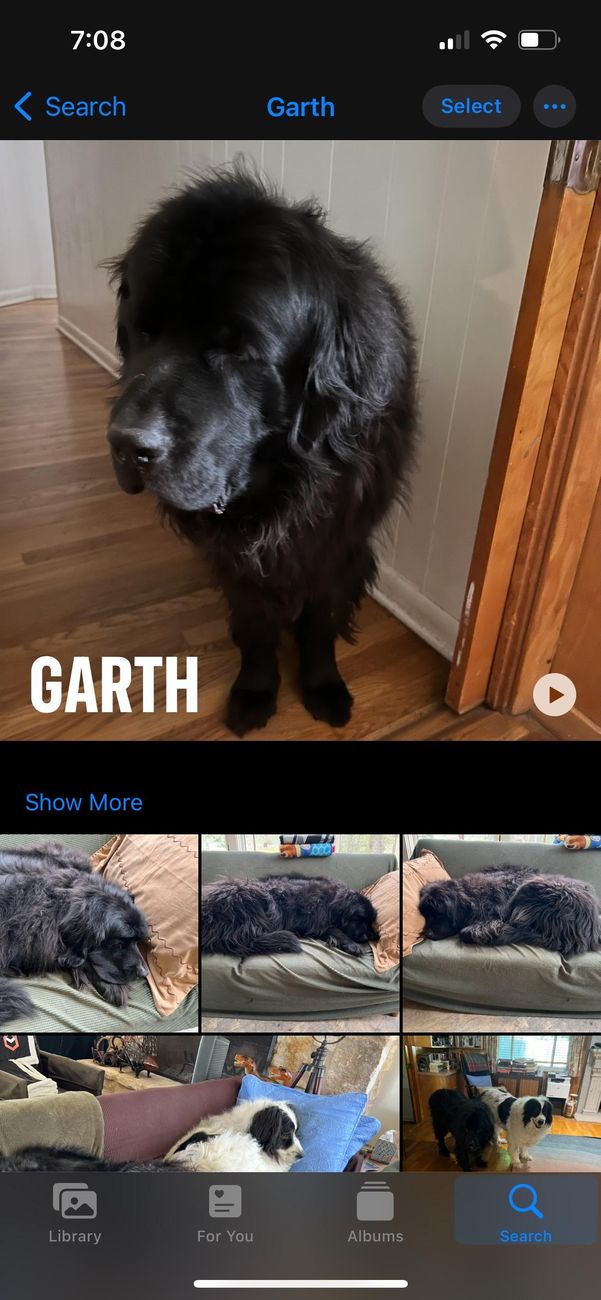The height and width of the screenshot is (1300, 601).
Task: Open photo of white dog on blue pillow
Action: click(200, 1100)
